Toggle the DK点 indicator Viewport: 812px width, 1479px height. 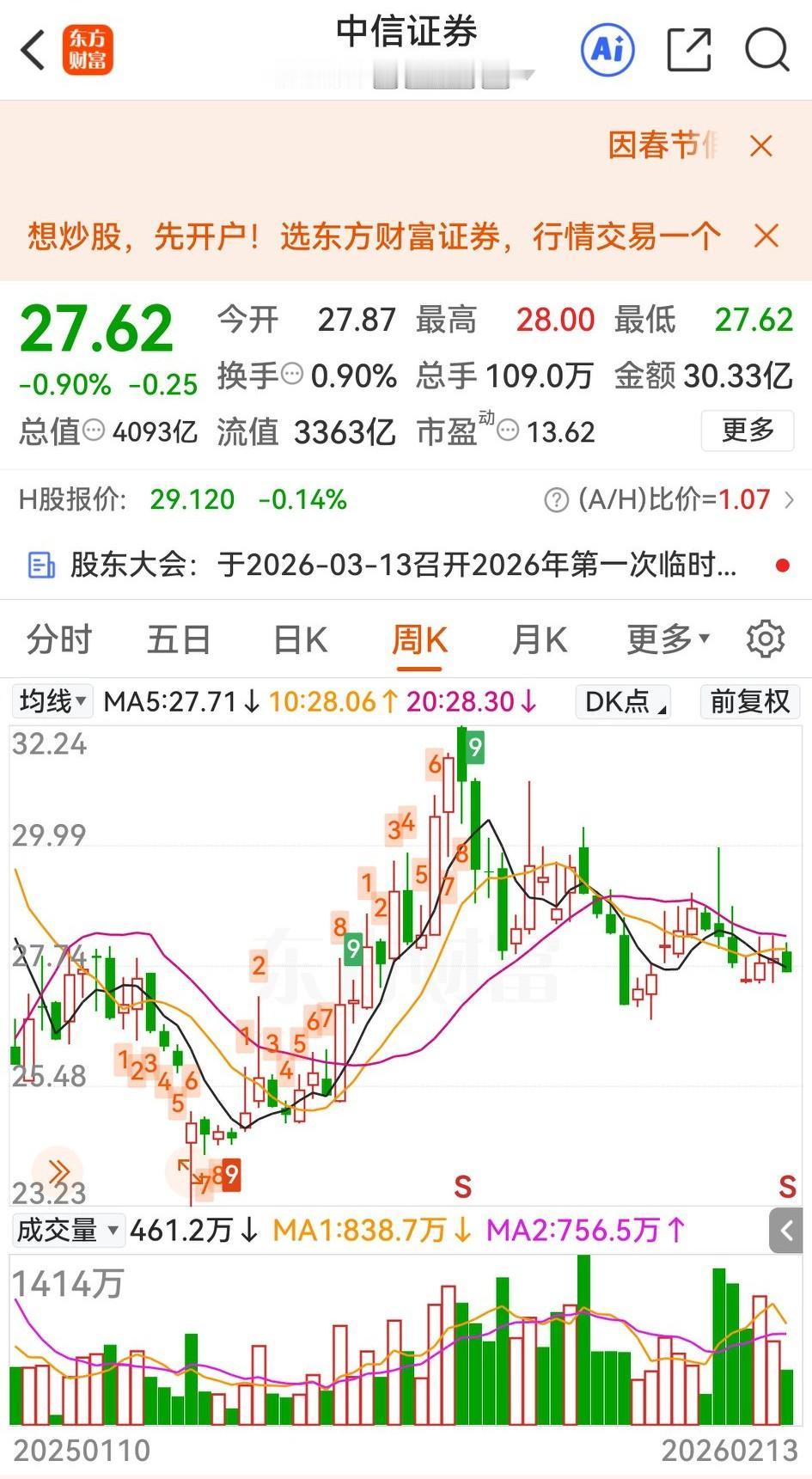tap(621, 702)
